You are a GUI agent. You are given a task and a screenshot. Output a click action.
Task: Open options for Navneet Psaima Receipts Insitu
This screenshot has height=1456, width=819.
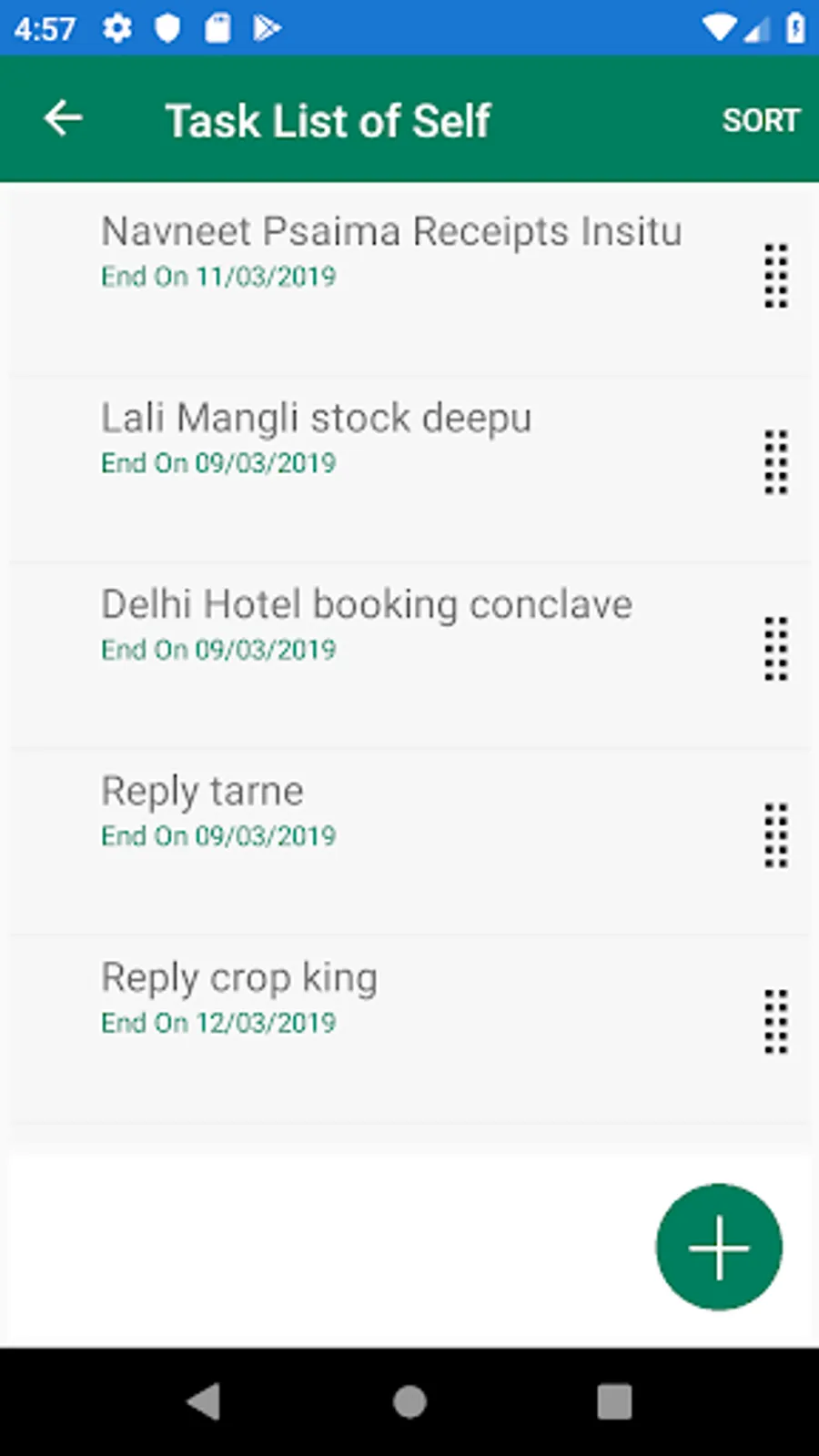[775, 276]
